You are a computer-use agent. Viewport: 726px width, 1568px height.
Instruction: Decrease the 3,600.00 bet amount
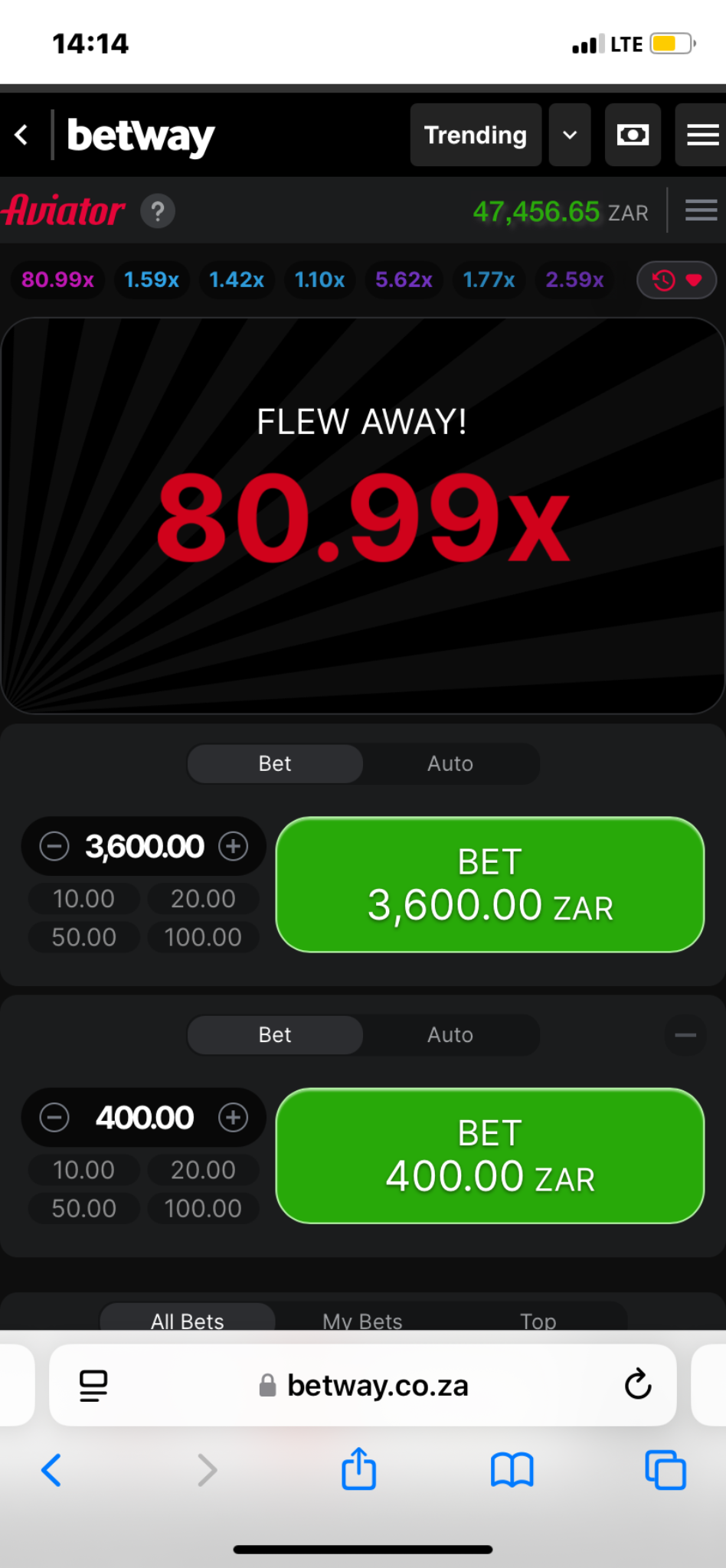click(x=54, y=846)
